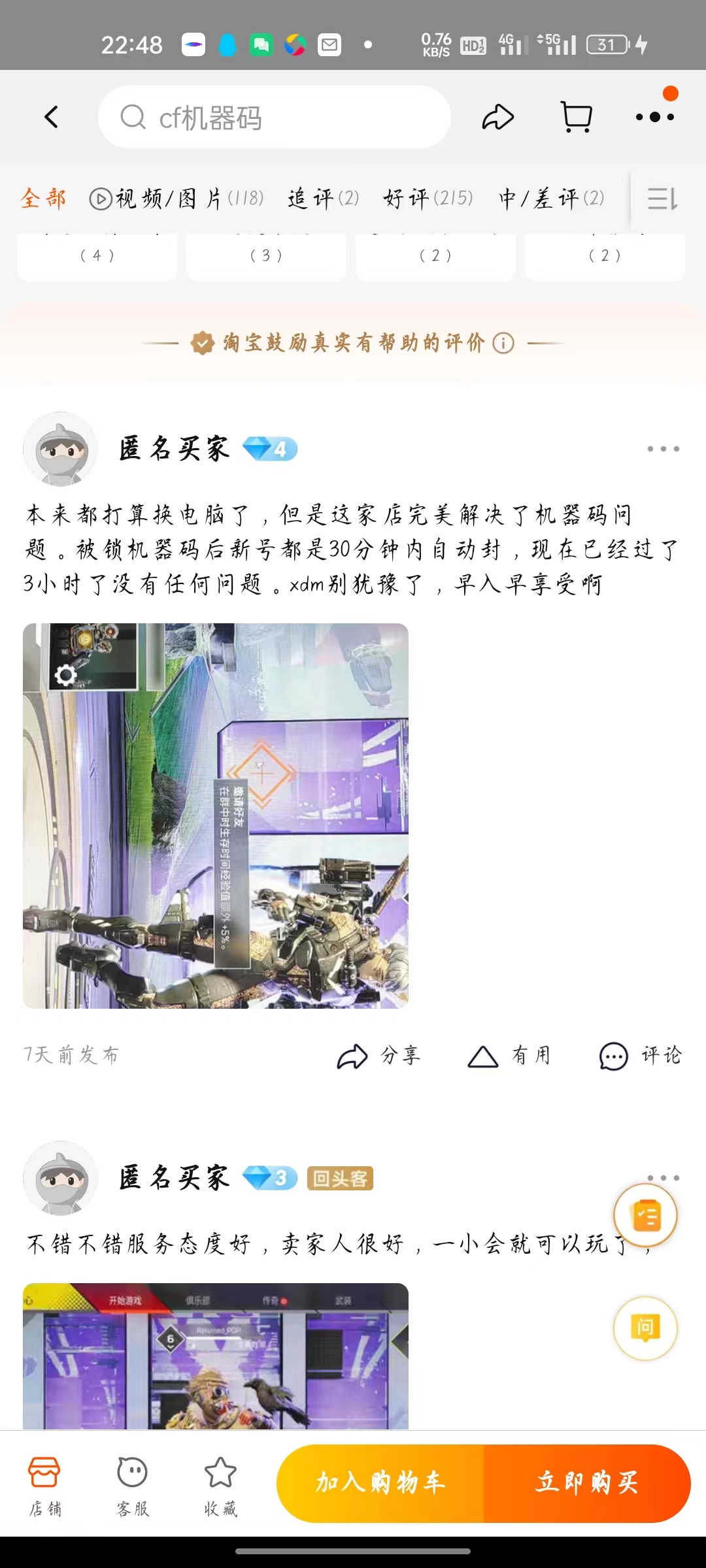The image size is (706, 1568).
Task: Tap 加入购物车 button
Action: click(380, 1483)
